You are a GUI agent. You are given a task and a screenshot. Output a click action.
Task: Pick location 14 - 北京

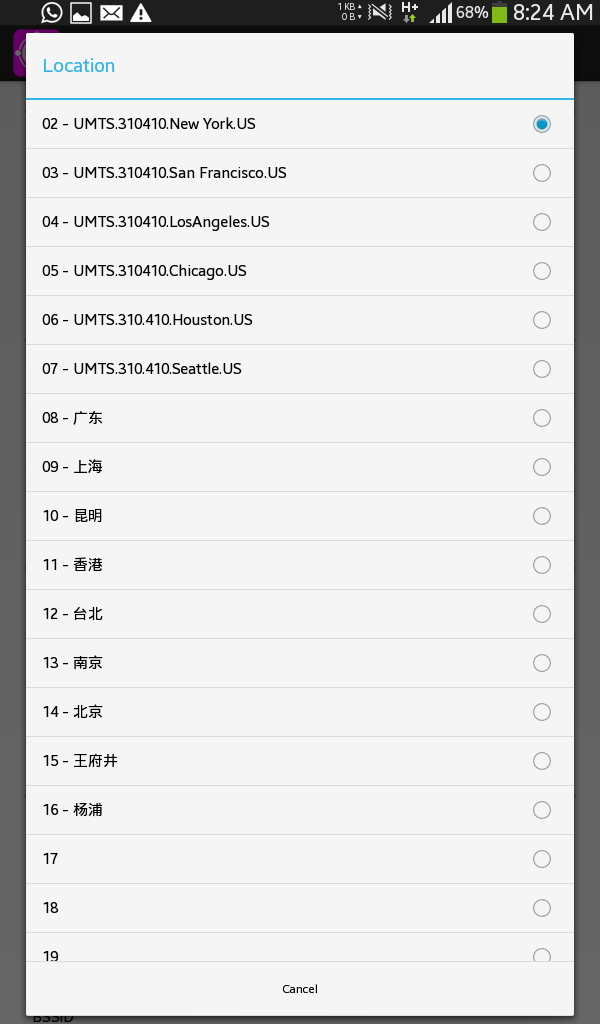[x=300, y=712]
